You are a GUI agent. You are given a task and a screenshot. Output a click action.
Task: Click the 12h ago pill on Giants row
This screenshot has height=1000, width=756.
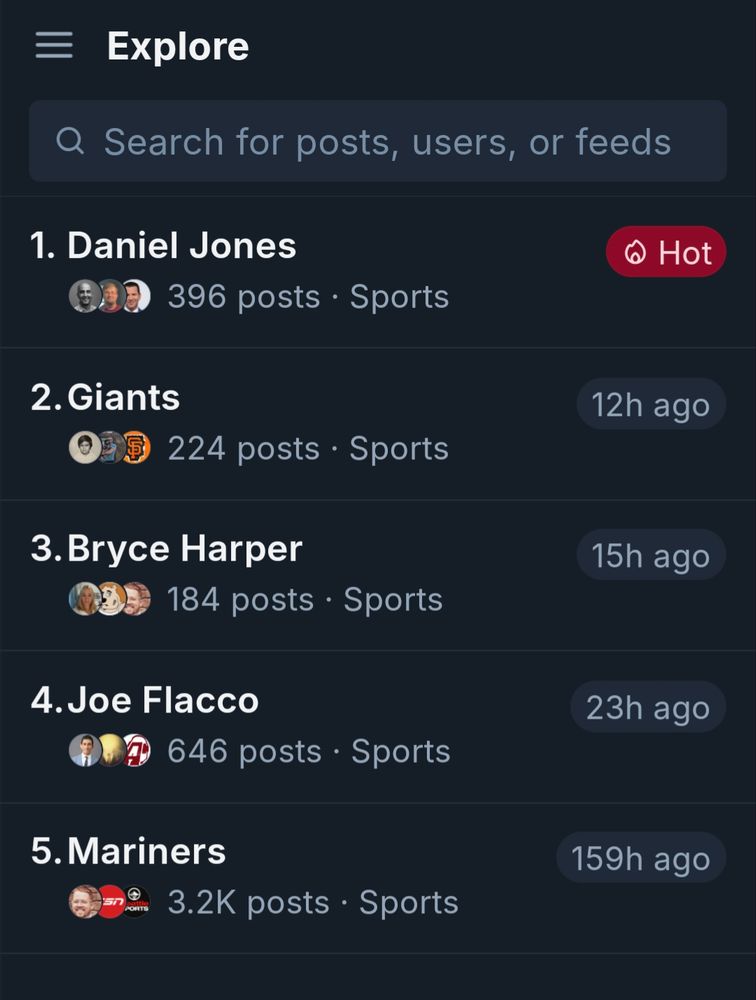click(x=650, y=404)
